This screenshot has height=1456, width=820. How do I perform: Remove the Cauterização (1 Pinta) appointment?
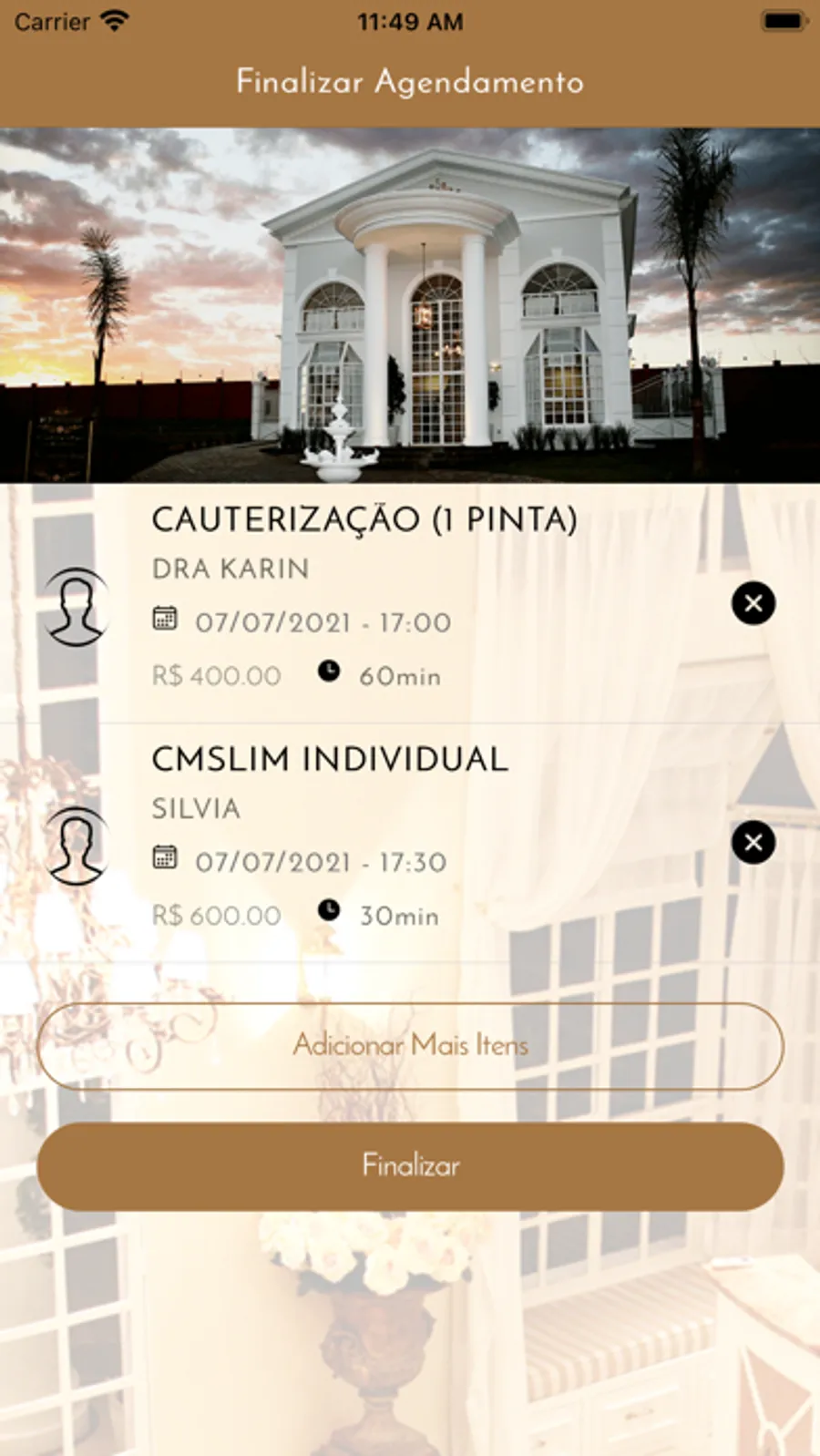coord(753,603)
